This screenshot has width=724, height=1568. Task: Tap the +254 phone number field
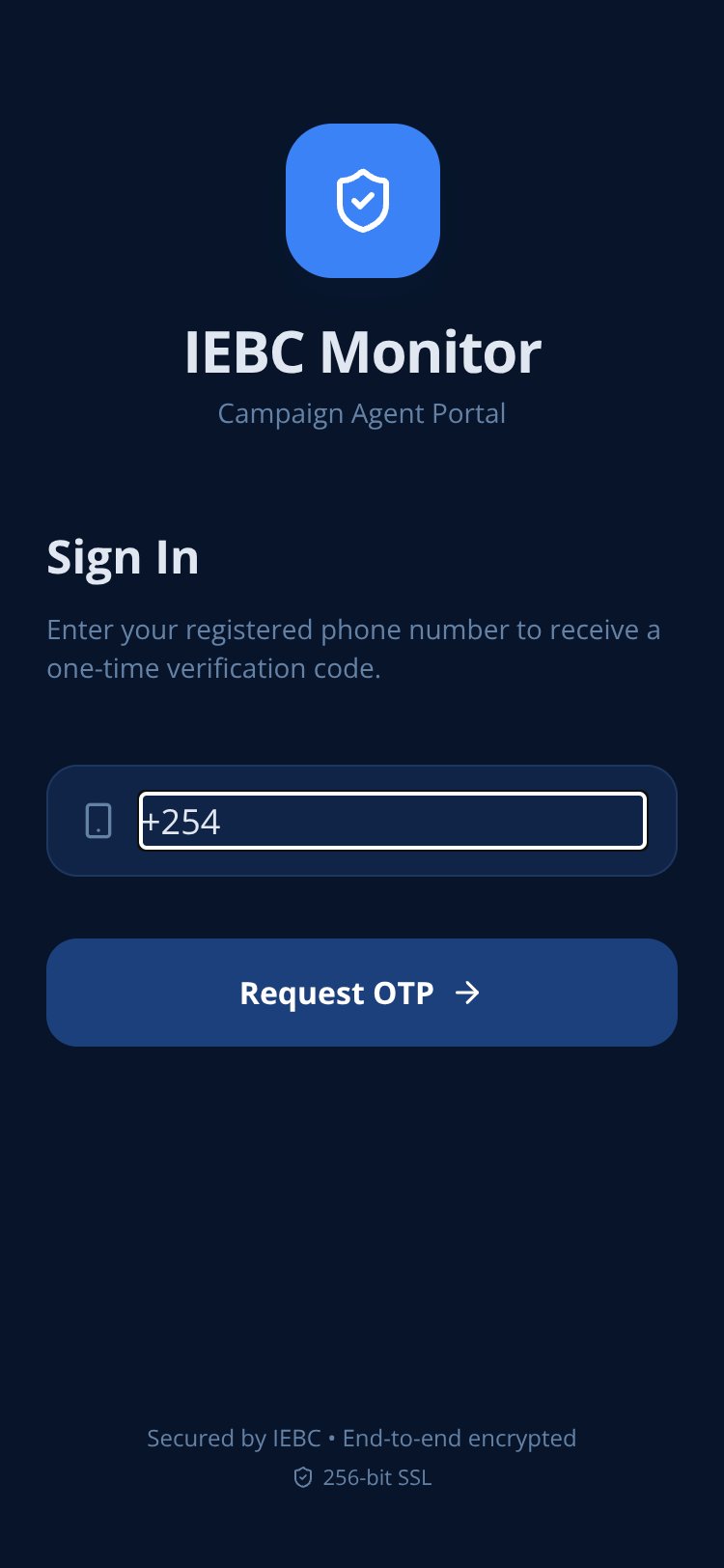(392, 821)
